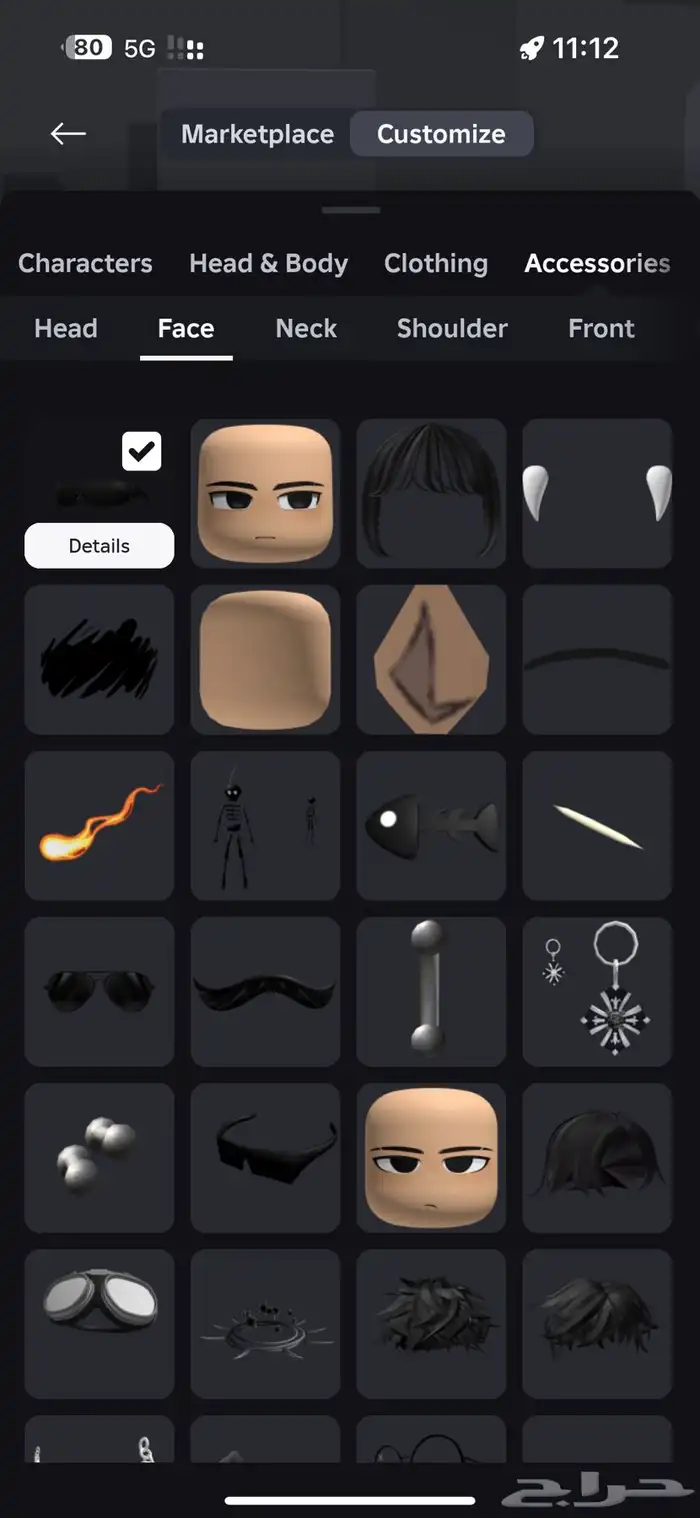Choose the silver-lens goggles item
Image resolution: width=700 pixels, height=1518 pixels.
pos(99,1323)
